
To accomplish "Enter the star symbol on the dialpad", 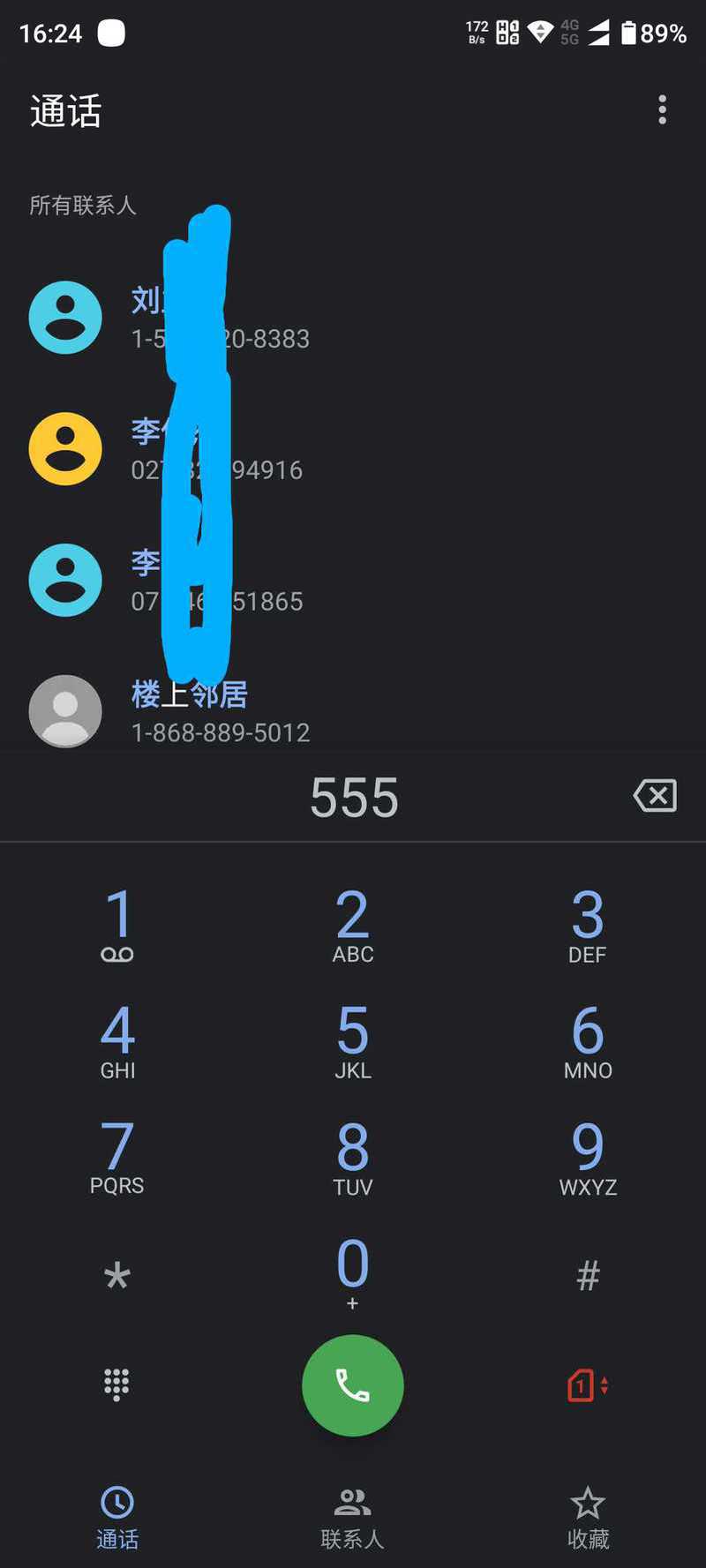I will (x=117, y=1274).
